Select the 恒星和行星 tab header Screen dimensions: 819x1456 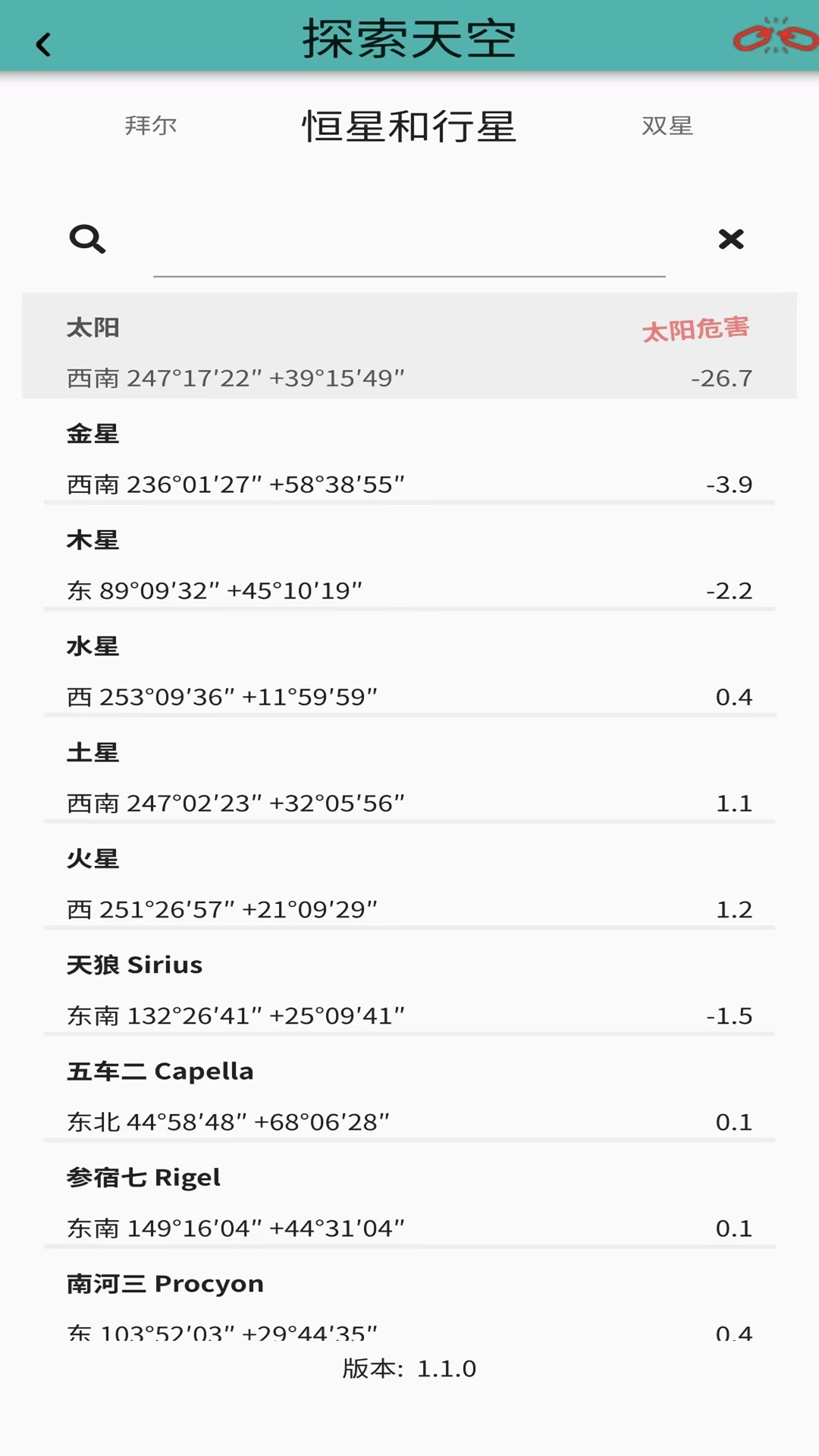click(x=409, y=127)
